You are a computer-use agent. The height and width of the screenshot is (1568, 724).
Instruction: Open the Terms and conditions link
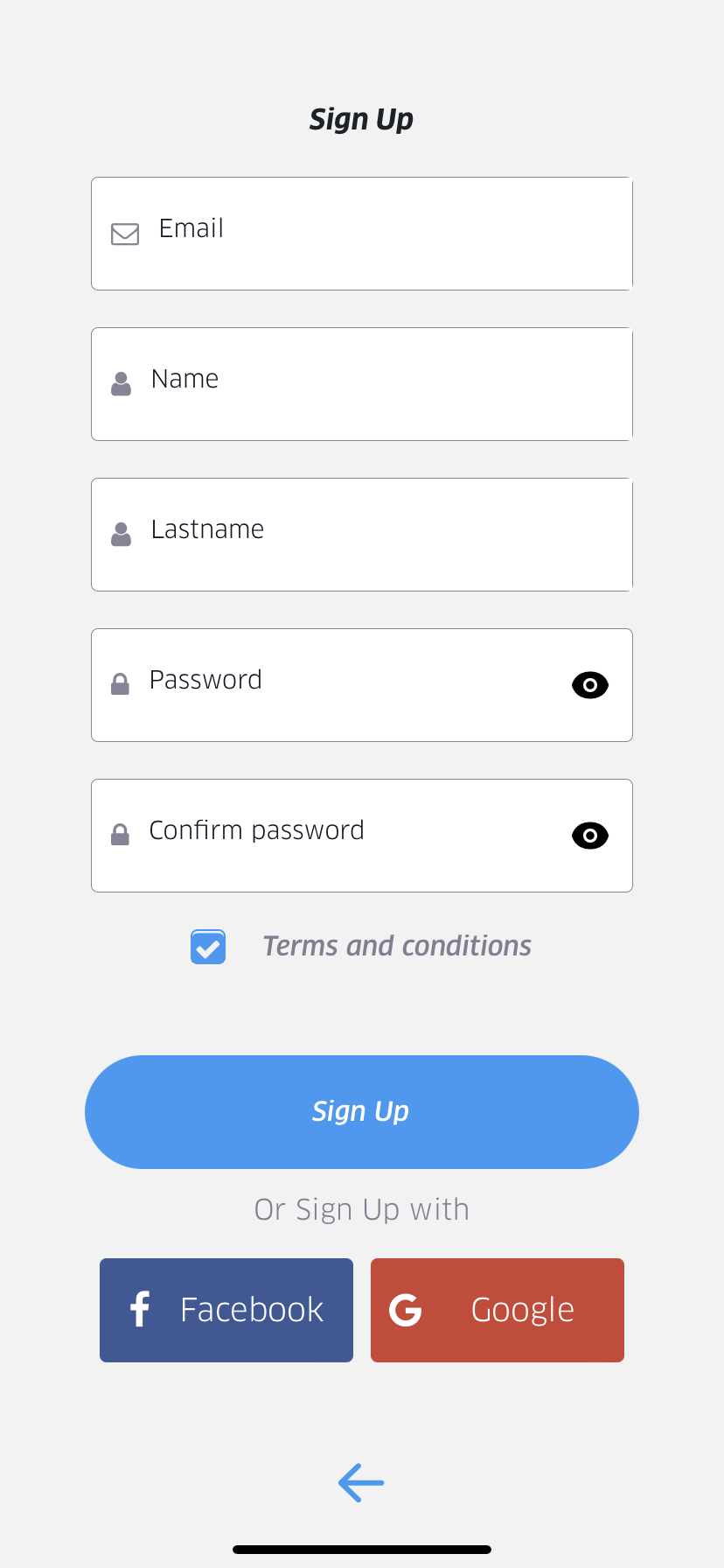coord(397,946)
